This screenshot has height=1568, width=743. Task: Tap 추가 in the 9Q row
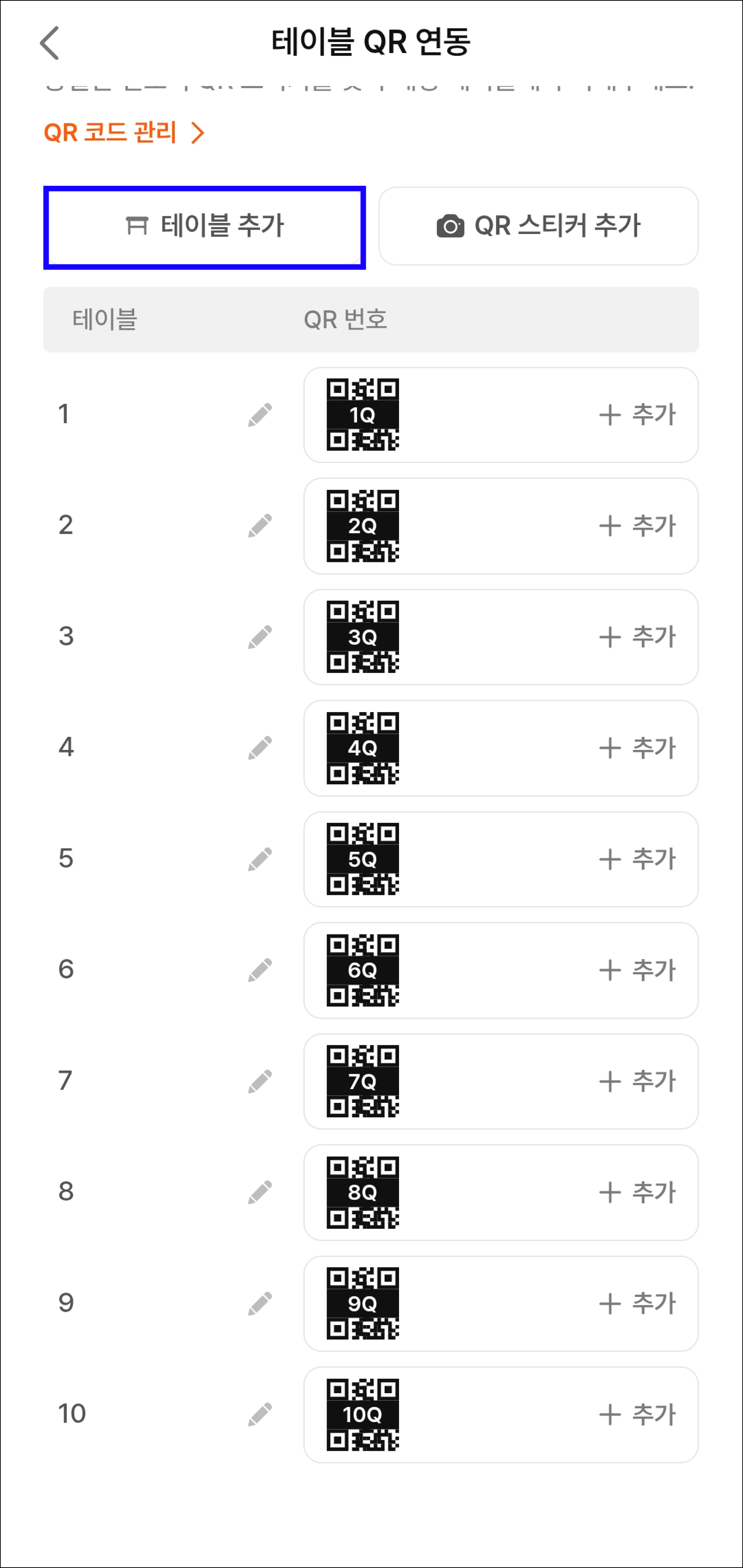point(637,1304)
